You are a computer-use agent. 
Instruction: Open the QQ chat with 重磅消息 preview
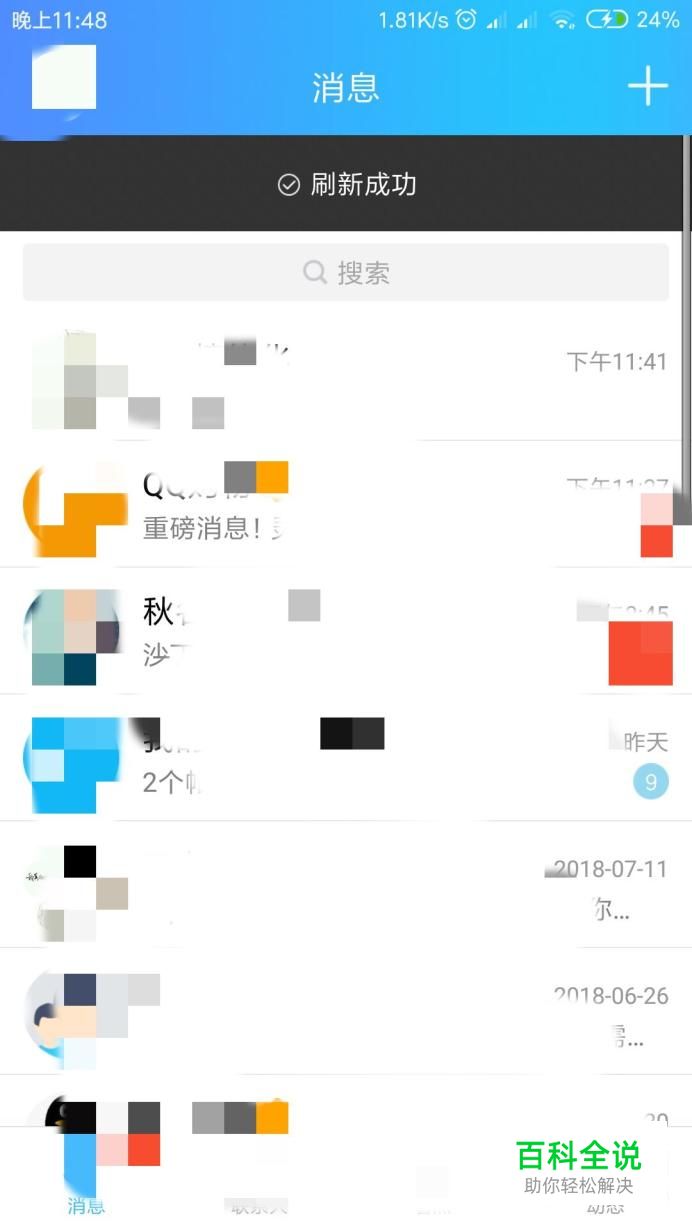pyautogui.click(x=346, y=505)
